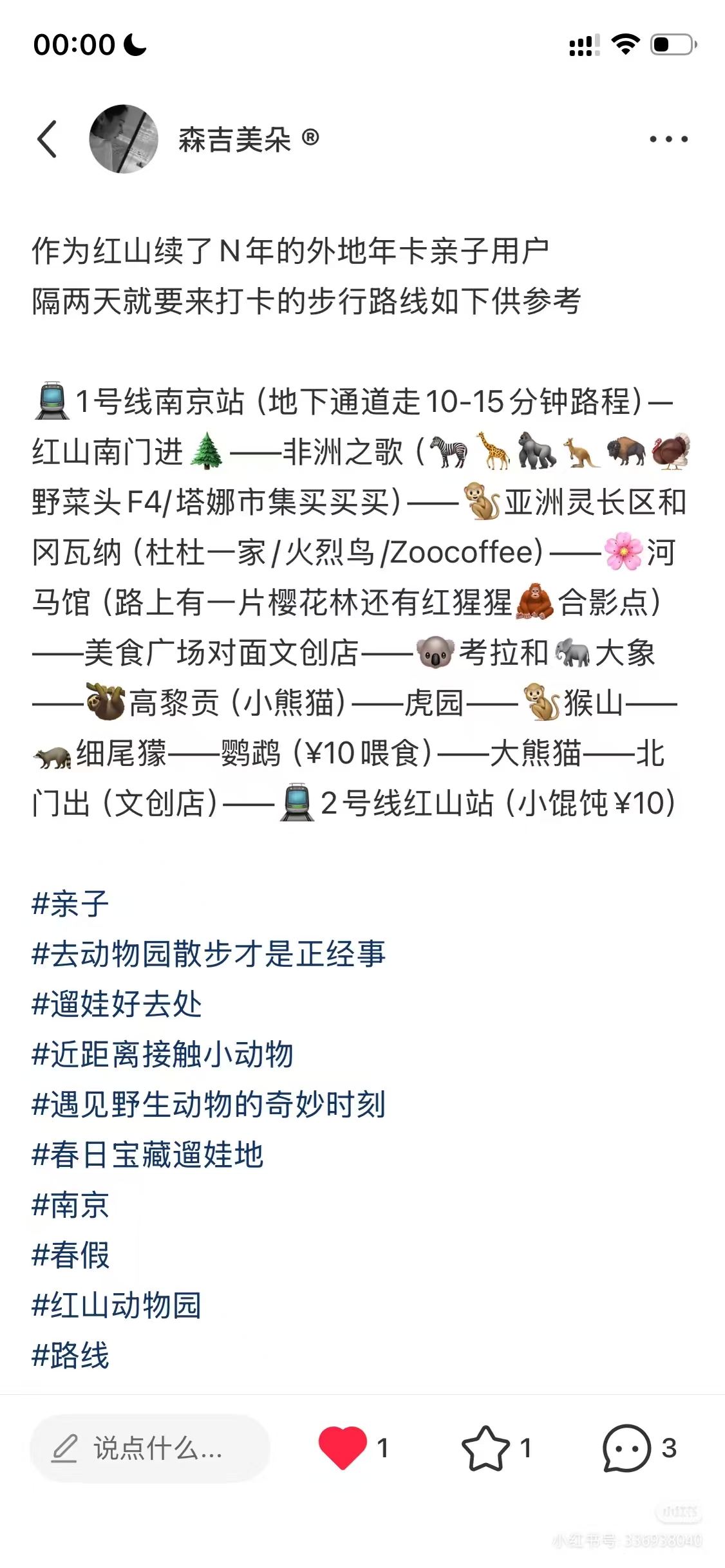
Task: Open the #遛娃好去处 hashtag
Action: coord(117,1004)
